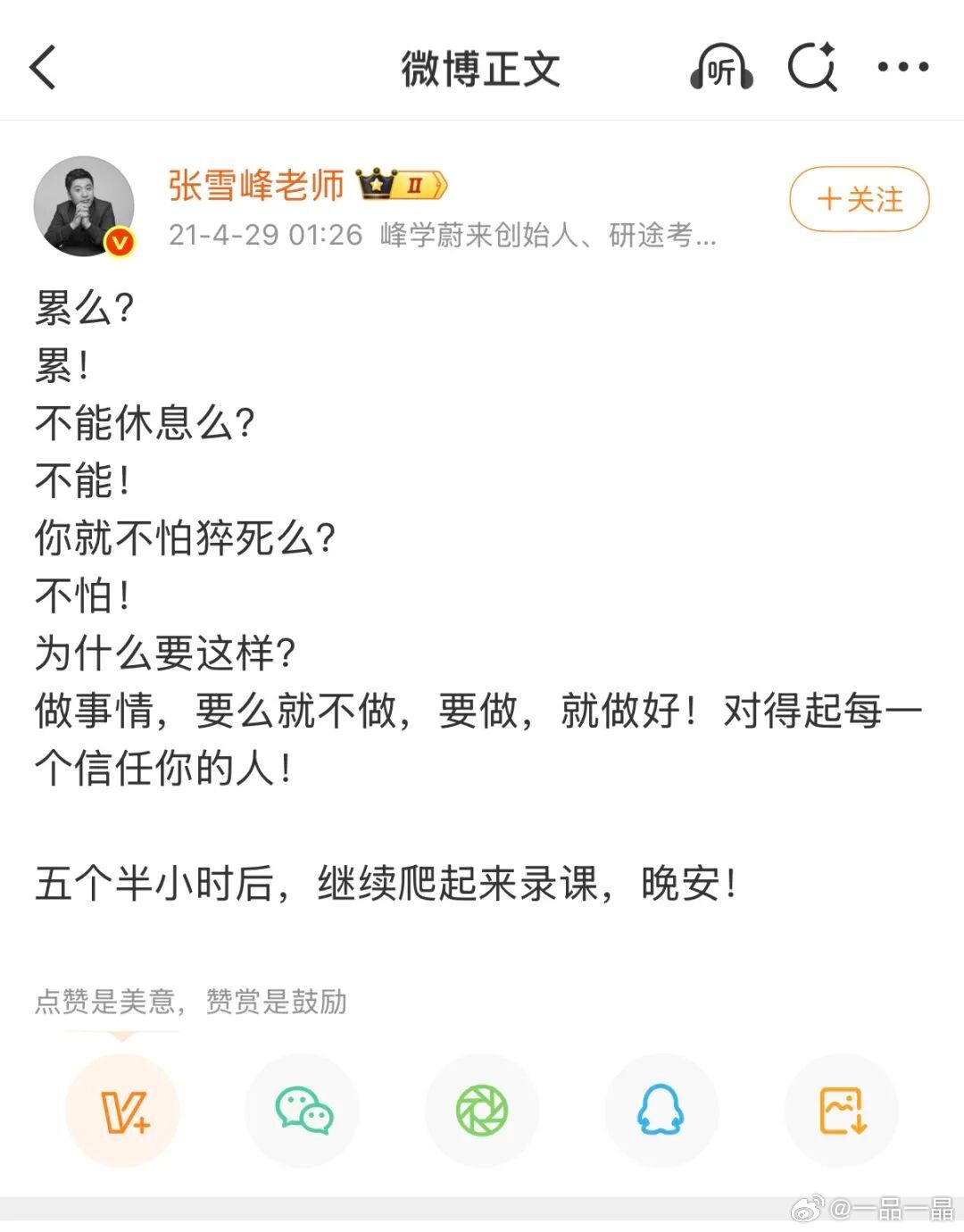The width and height of the screenshot is (964, 1232).
Task: Share post via the WeChat icon
Action: pyautogui.click(x=303, y=1110)
